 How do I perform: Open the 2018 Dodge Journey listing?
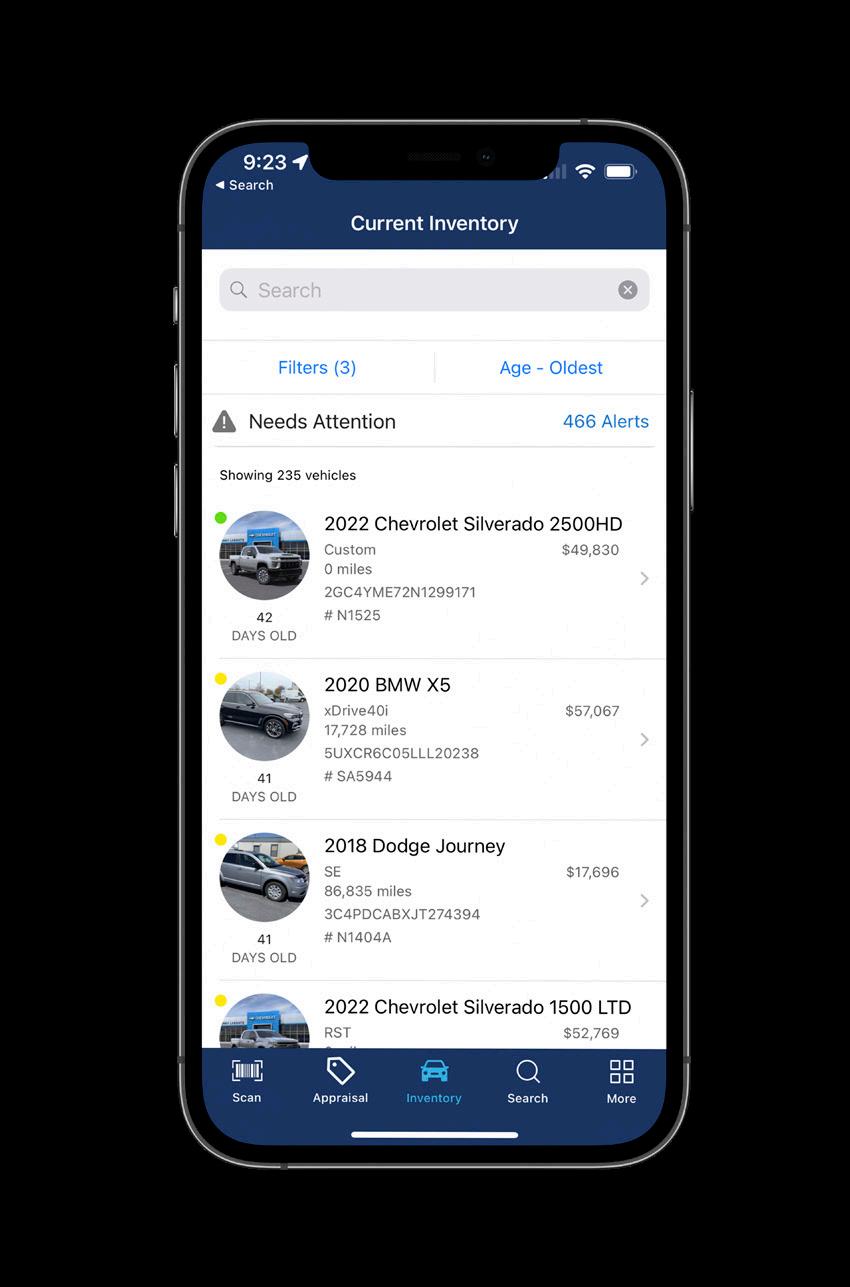414,846
